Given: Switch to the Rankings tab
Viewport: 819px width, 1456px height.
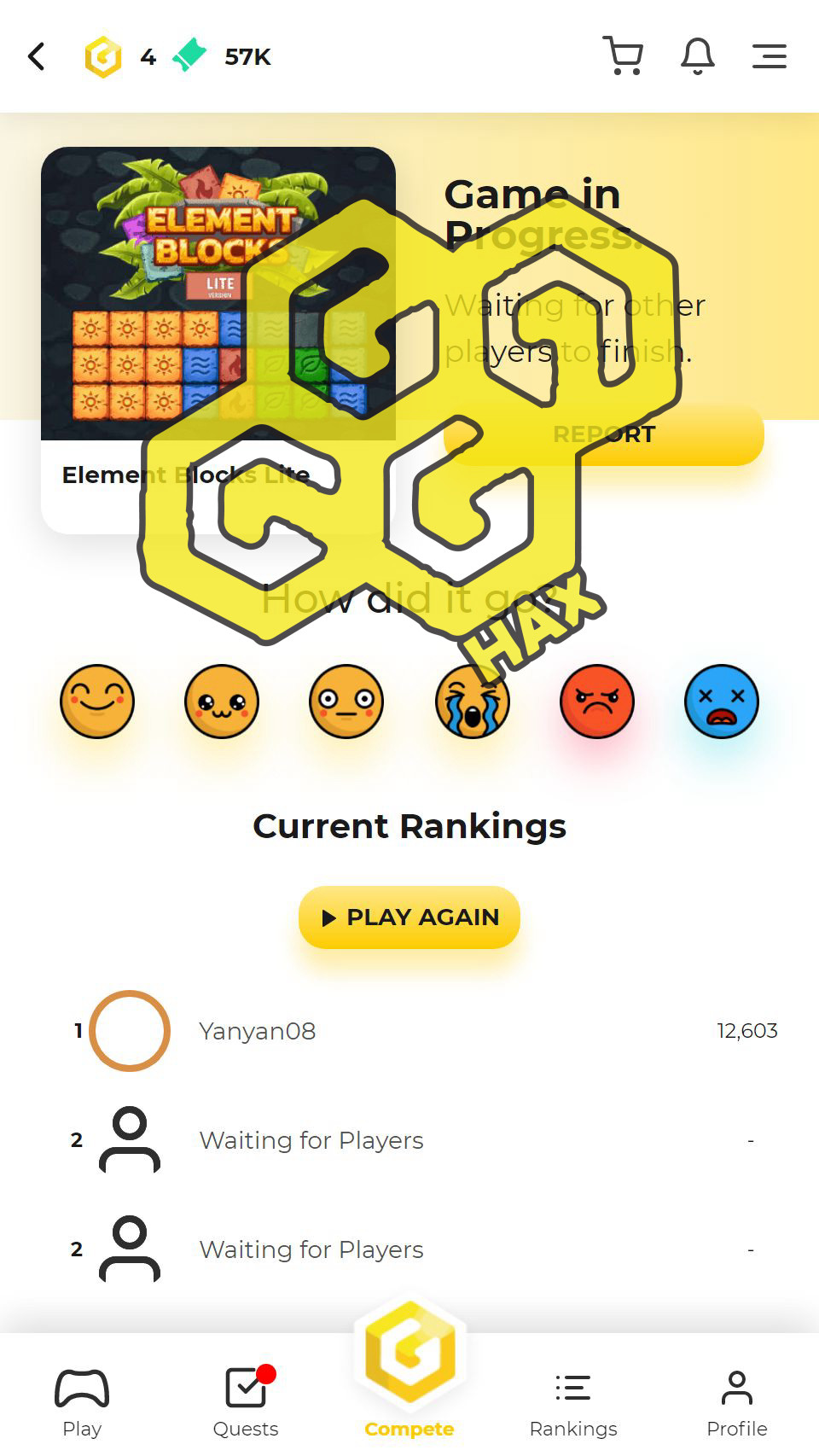Looking at the screenshot, I should (x=573, y=1403).
